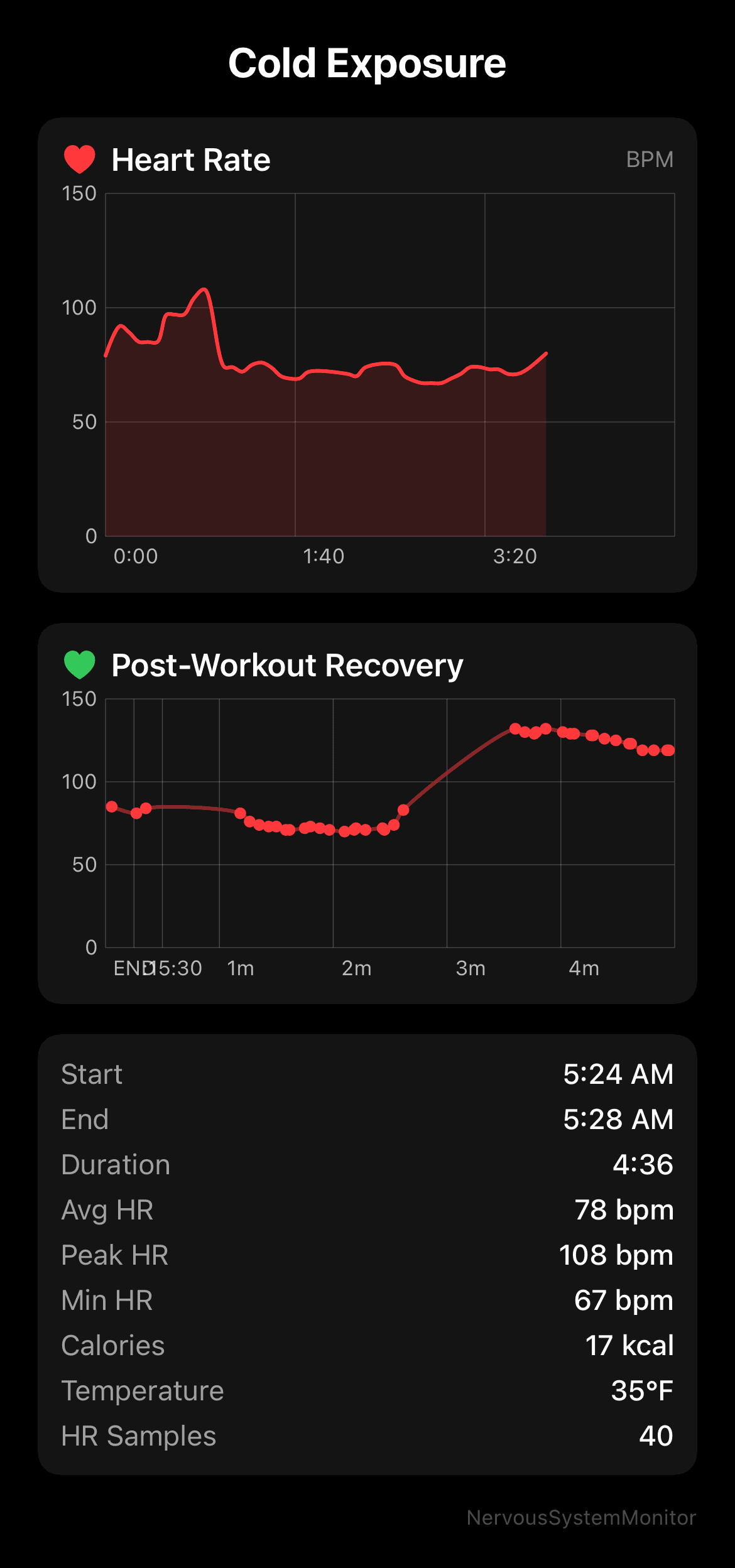Click the peak heart rate point on chart
The image size is (735, 1568).
203,289
